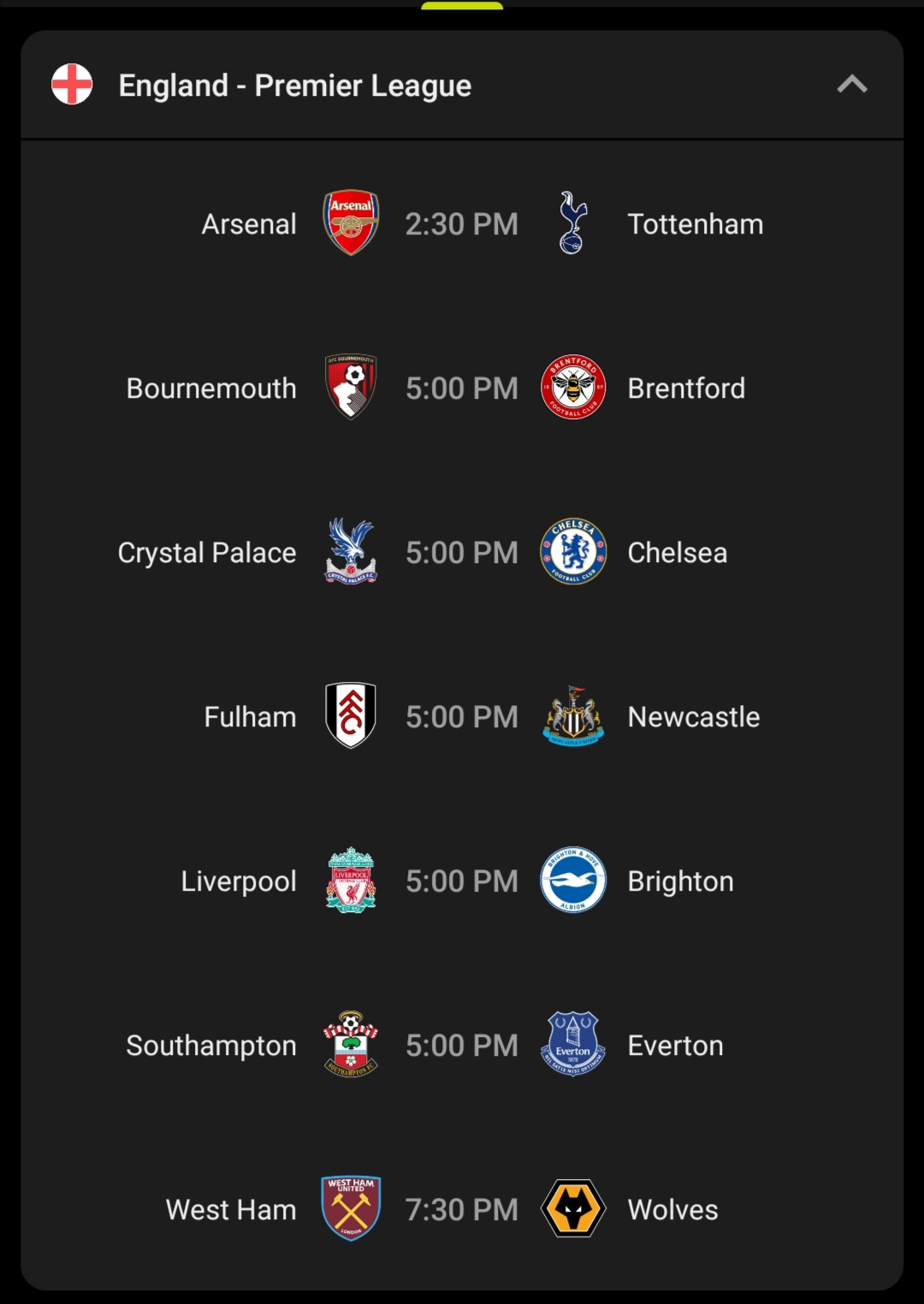Collapse the England - Premier League section
This screenshot has width=924, height=1304.
point(851,85)
